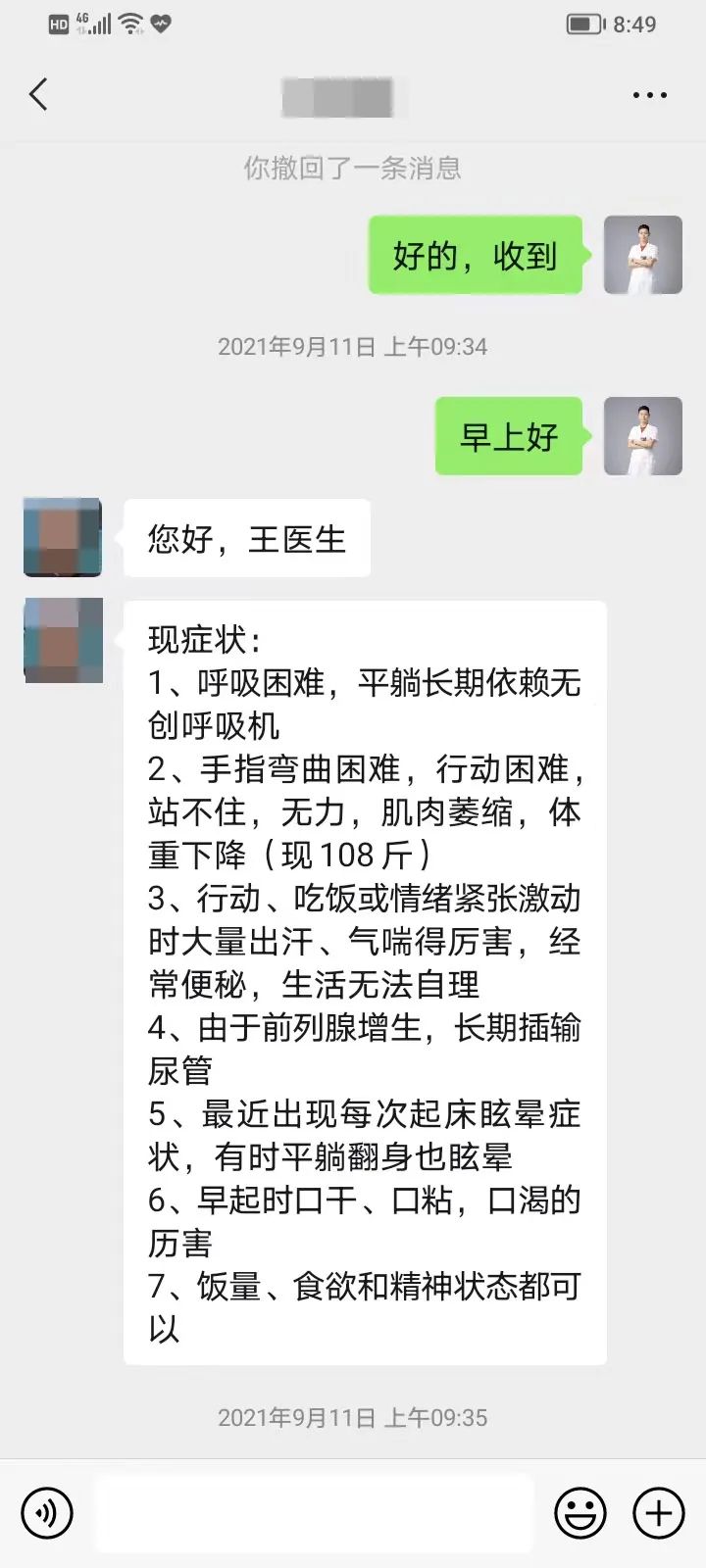Tap the message text input field
This screenshot has width=706, height=1568.
314,1512
